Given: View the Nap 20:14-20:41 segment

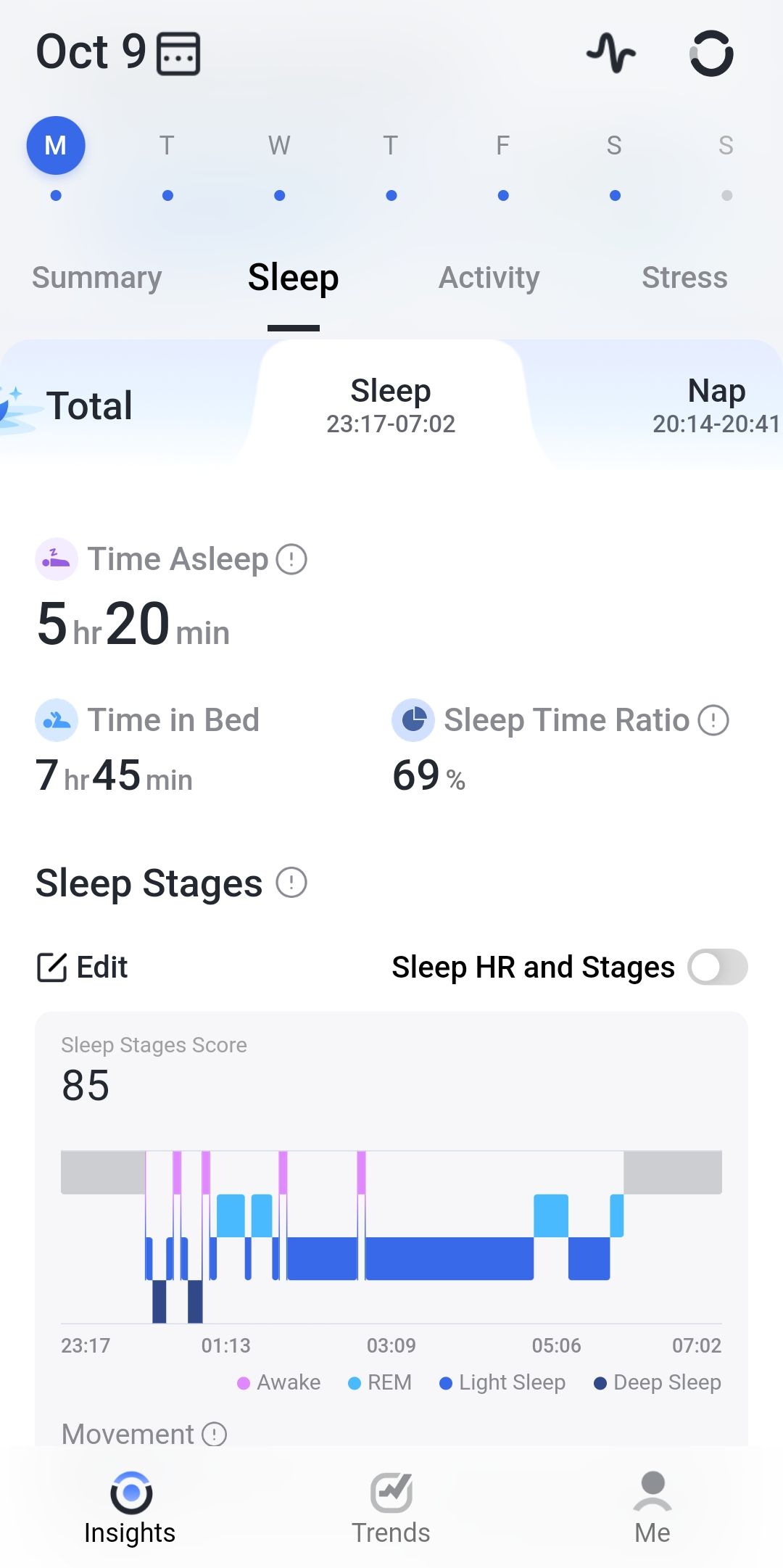Looking at the screenshot, I should click(x=716, y=405).
